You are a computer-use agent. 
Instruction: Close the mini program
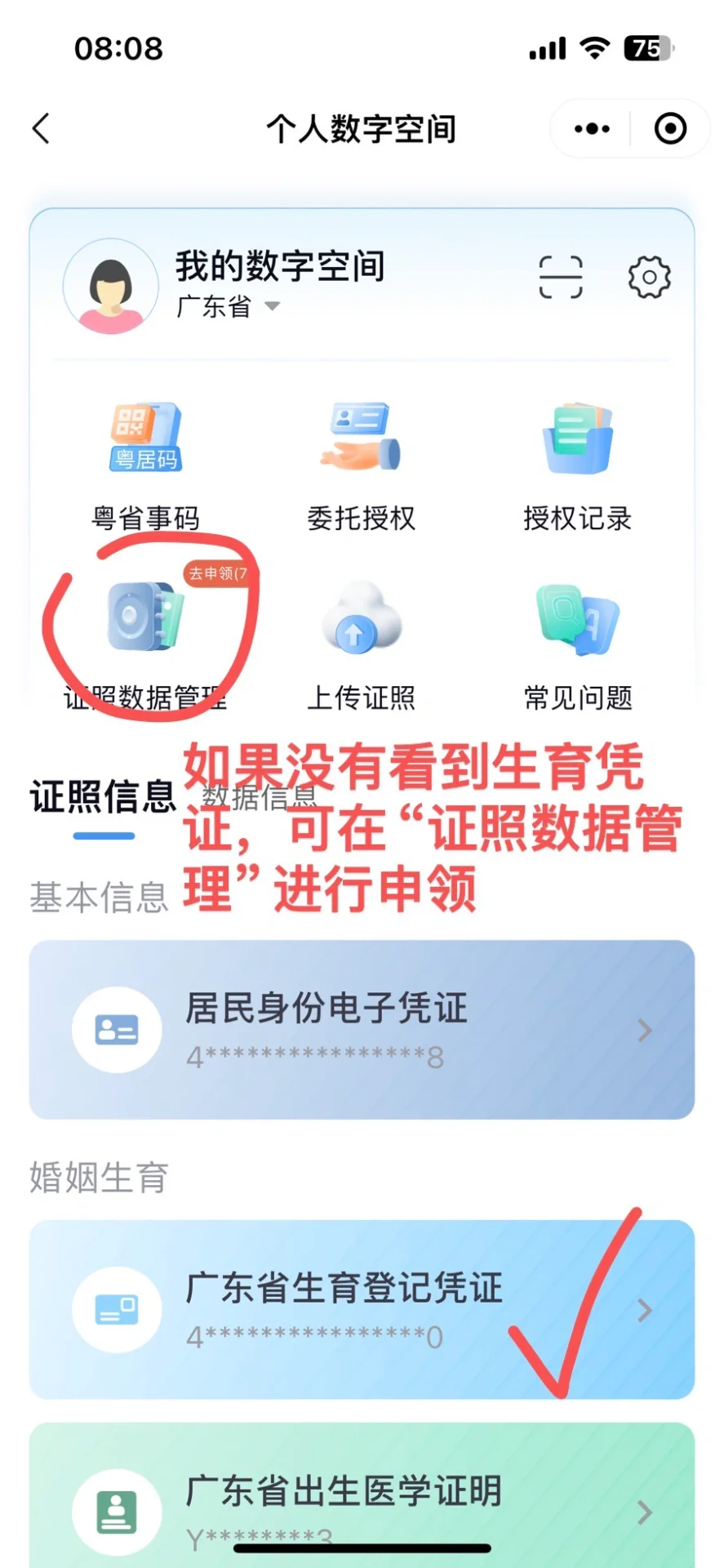click(670, 129)
